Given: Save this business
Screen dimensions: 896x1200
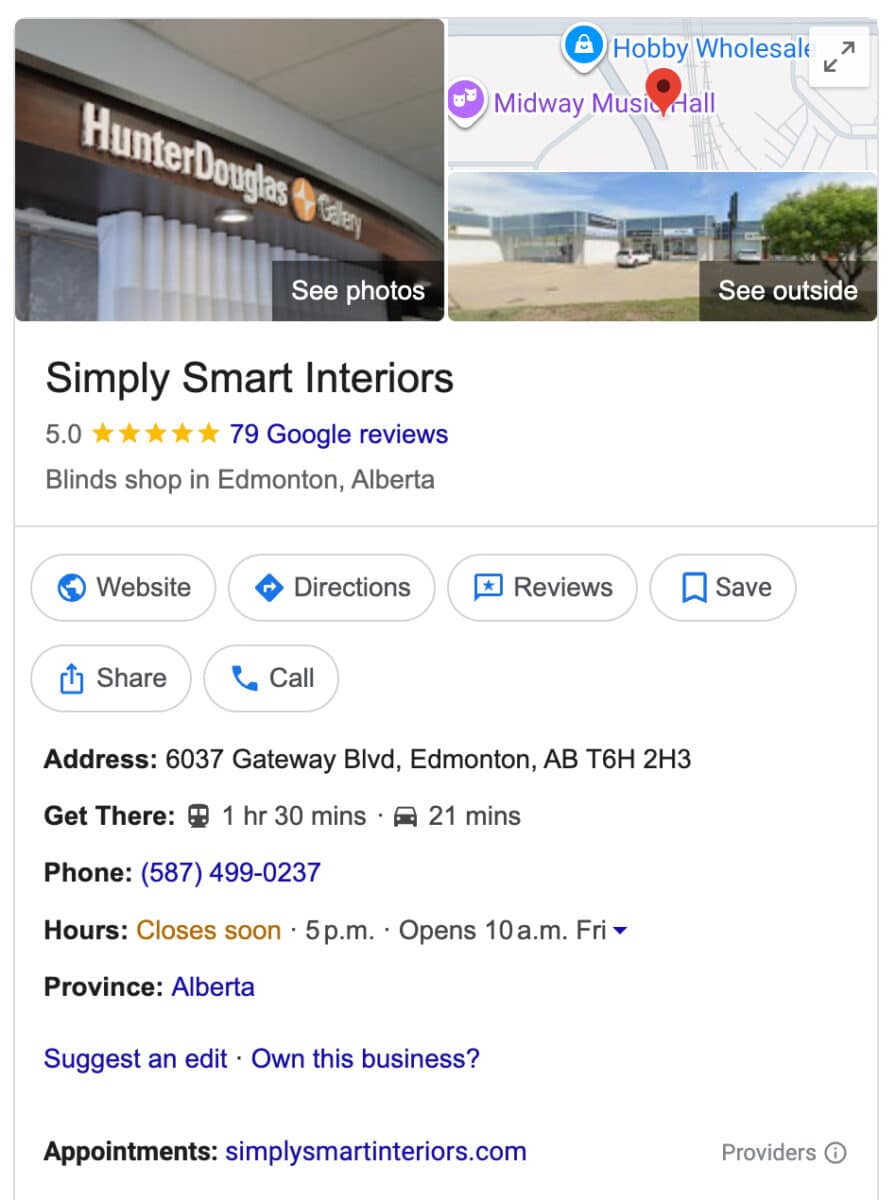Looking at the screenshot, I should (723, 588).
